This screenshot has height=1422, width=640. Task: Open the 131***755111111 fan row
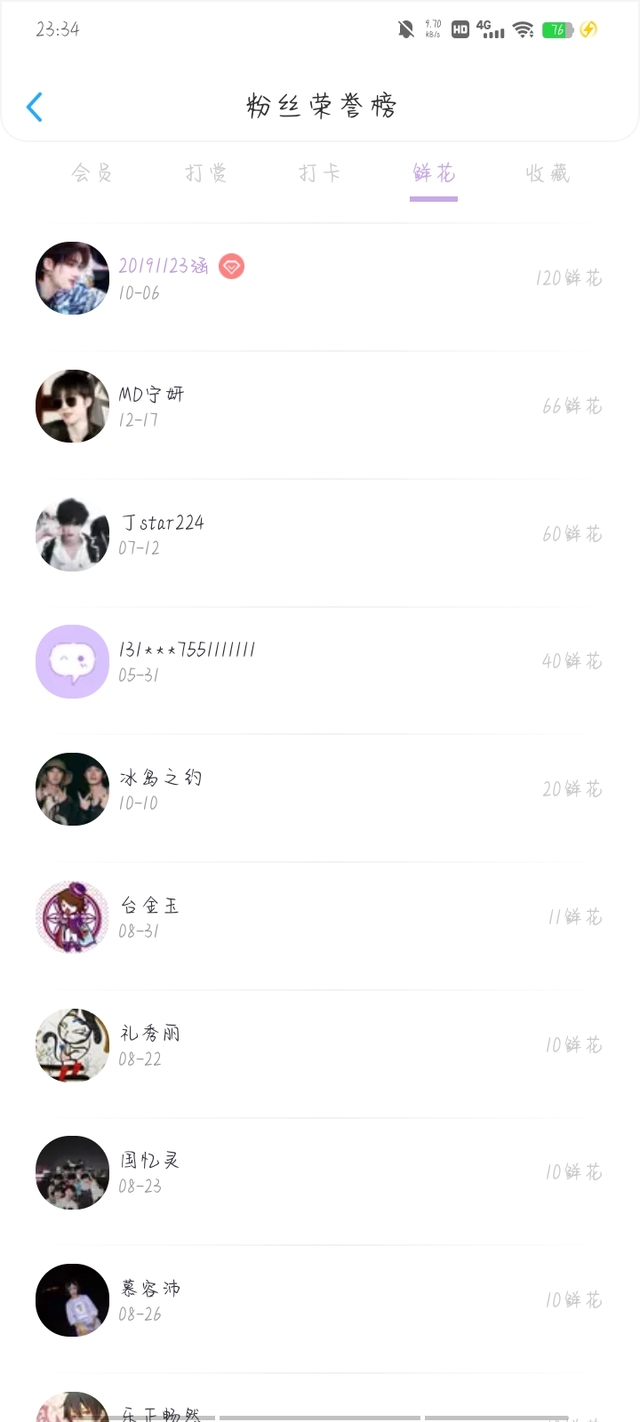point(320,661)
